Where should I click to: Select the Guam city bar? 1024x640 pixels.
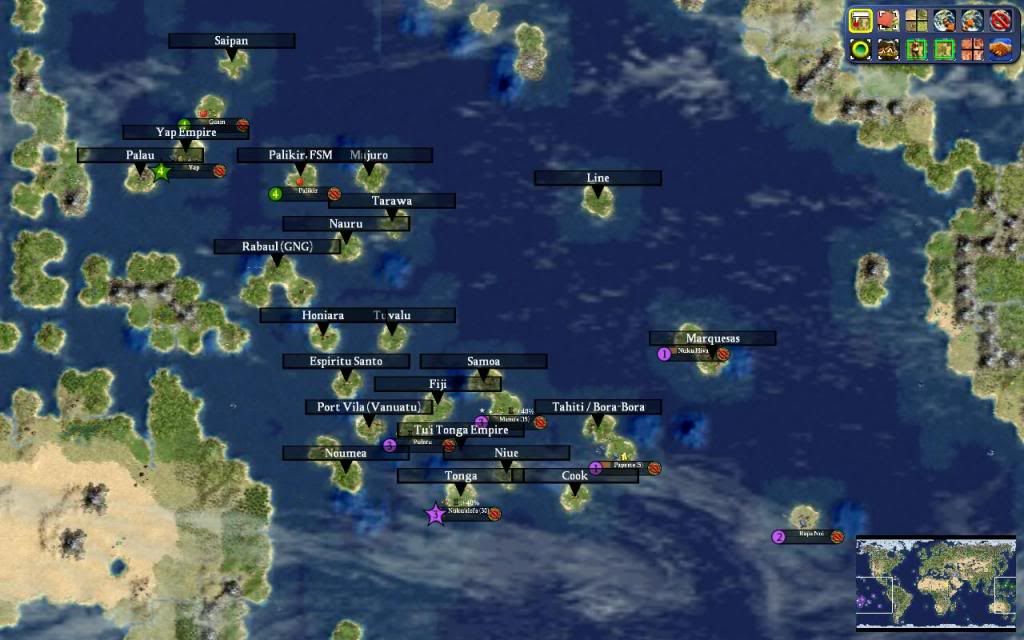pos(218,124)
